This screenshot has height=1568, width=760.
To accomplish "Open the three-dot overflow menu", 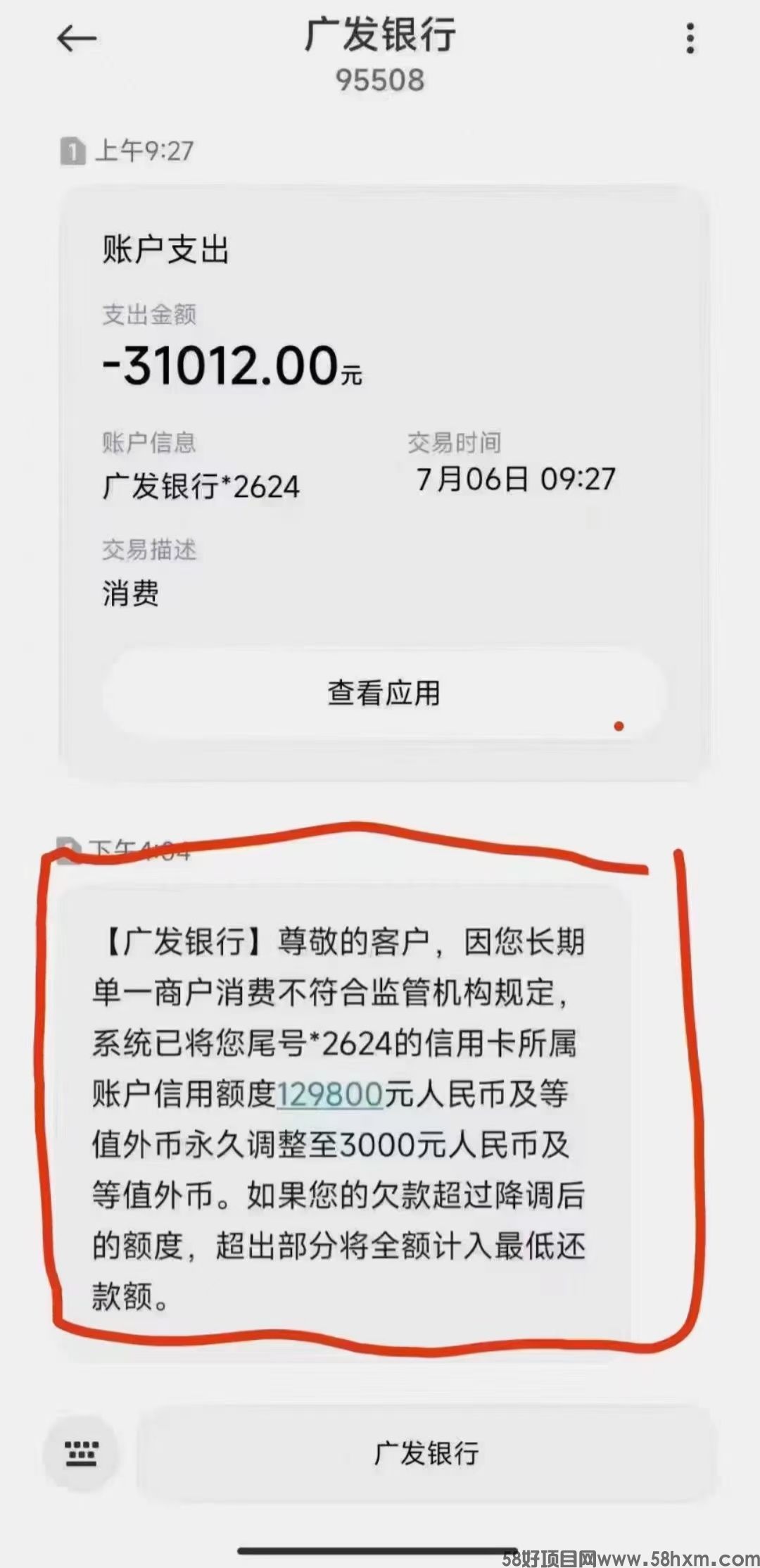I will coord(690,39).
